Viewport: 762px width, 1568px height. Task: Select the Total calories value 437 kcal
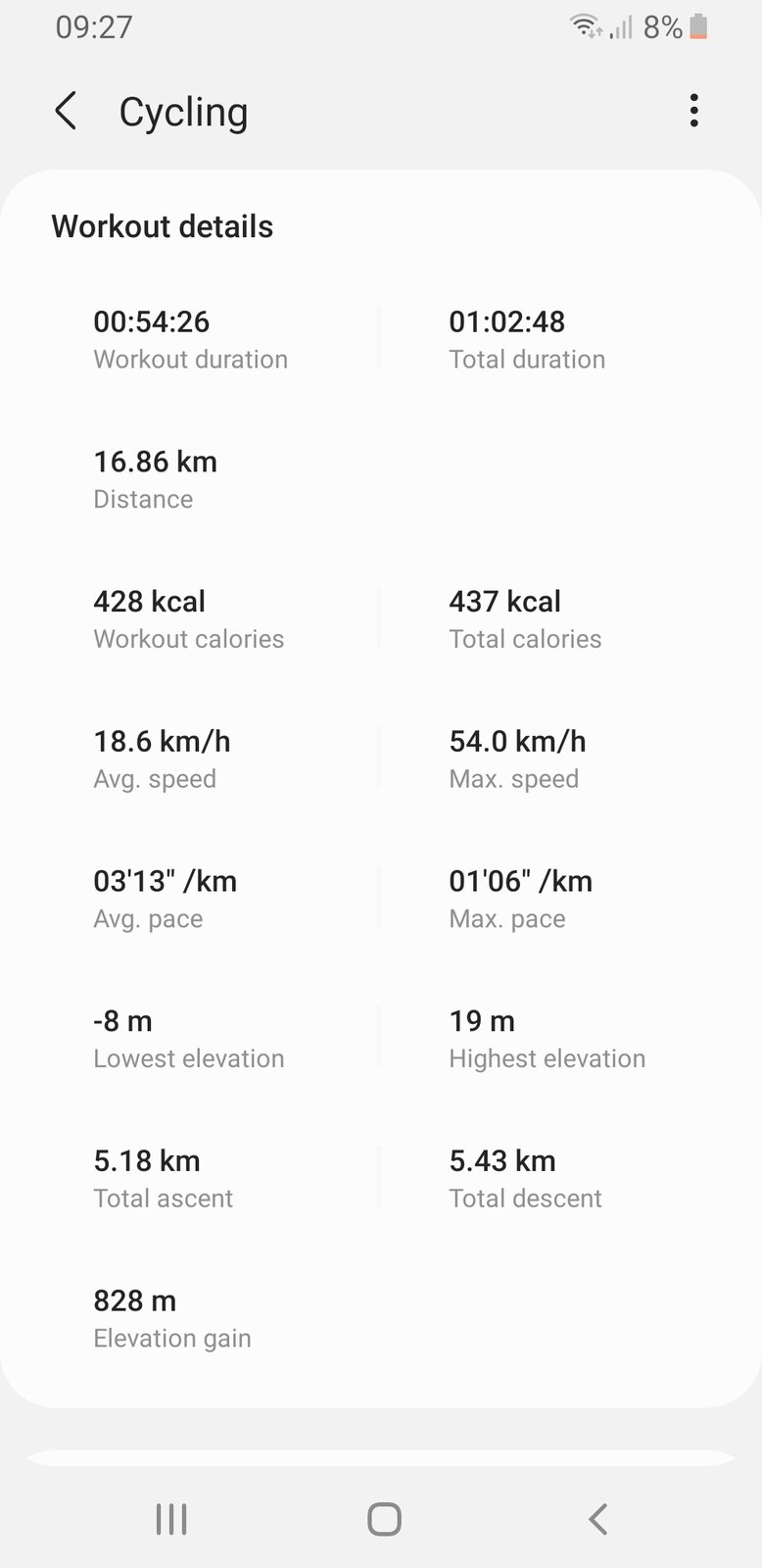[504, 602]
